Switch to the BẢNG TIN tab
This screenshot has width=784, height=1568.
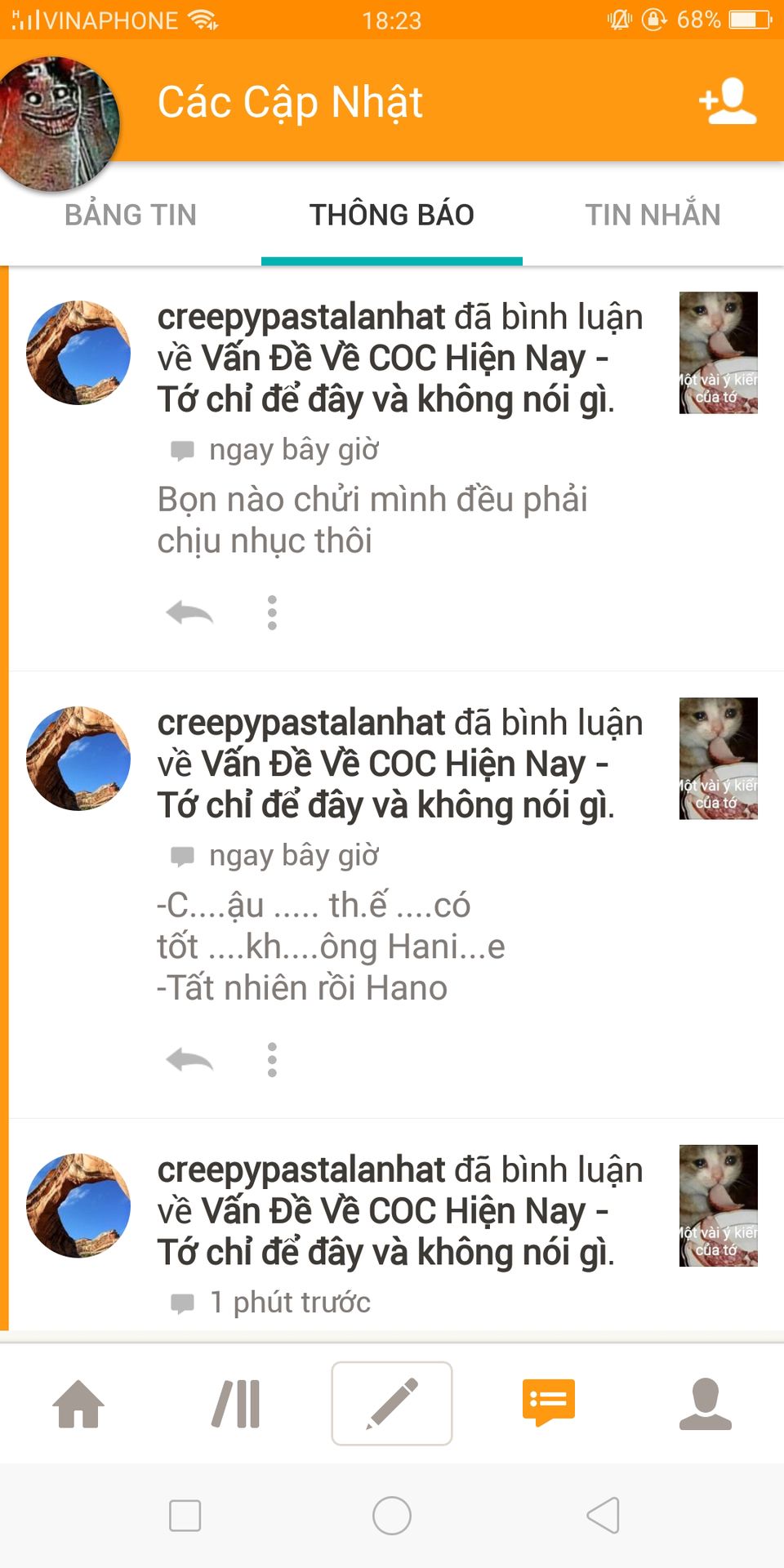coord(131,215)
